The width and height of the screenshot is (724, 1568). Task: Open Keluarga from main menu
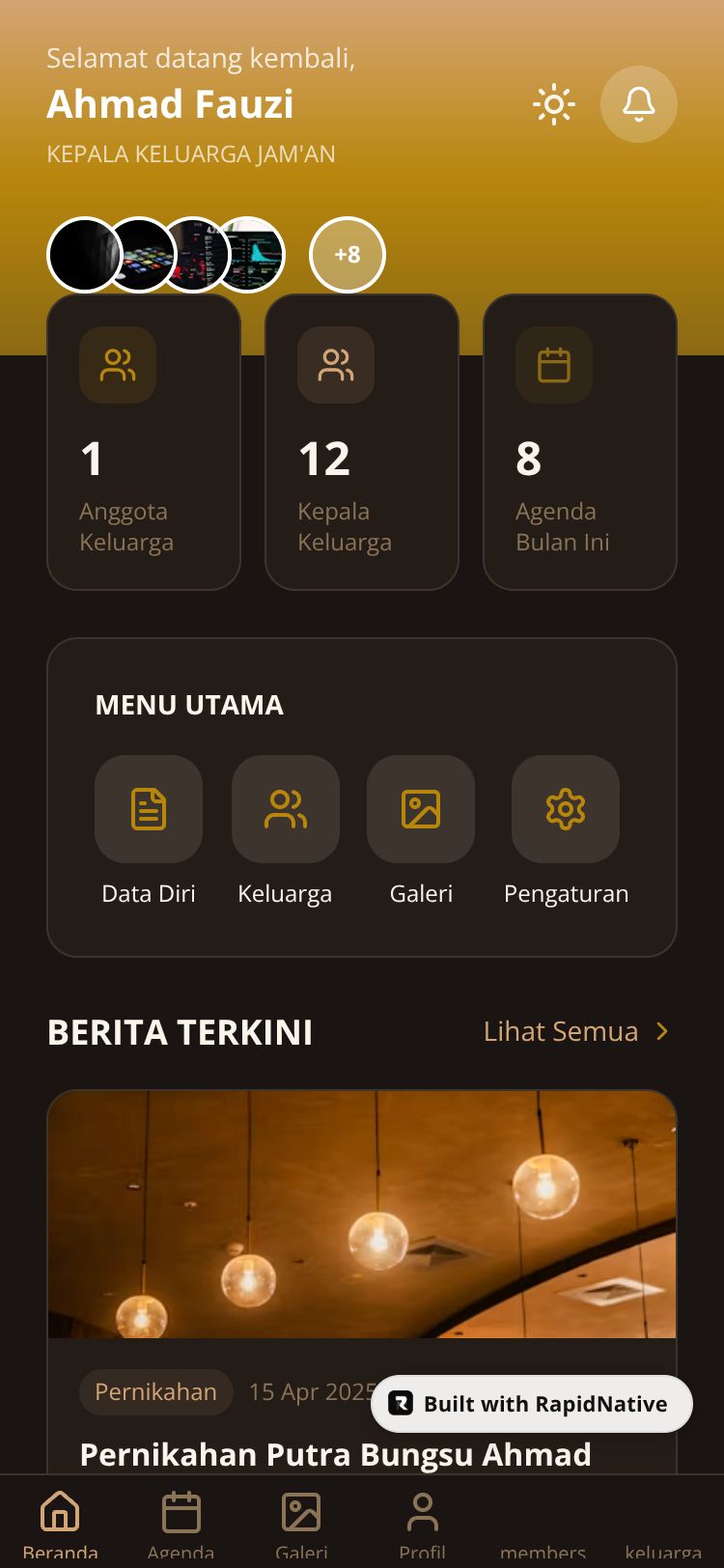click(285, 810)
